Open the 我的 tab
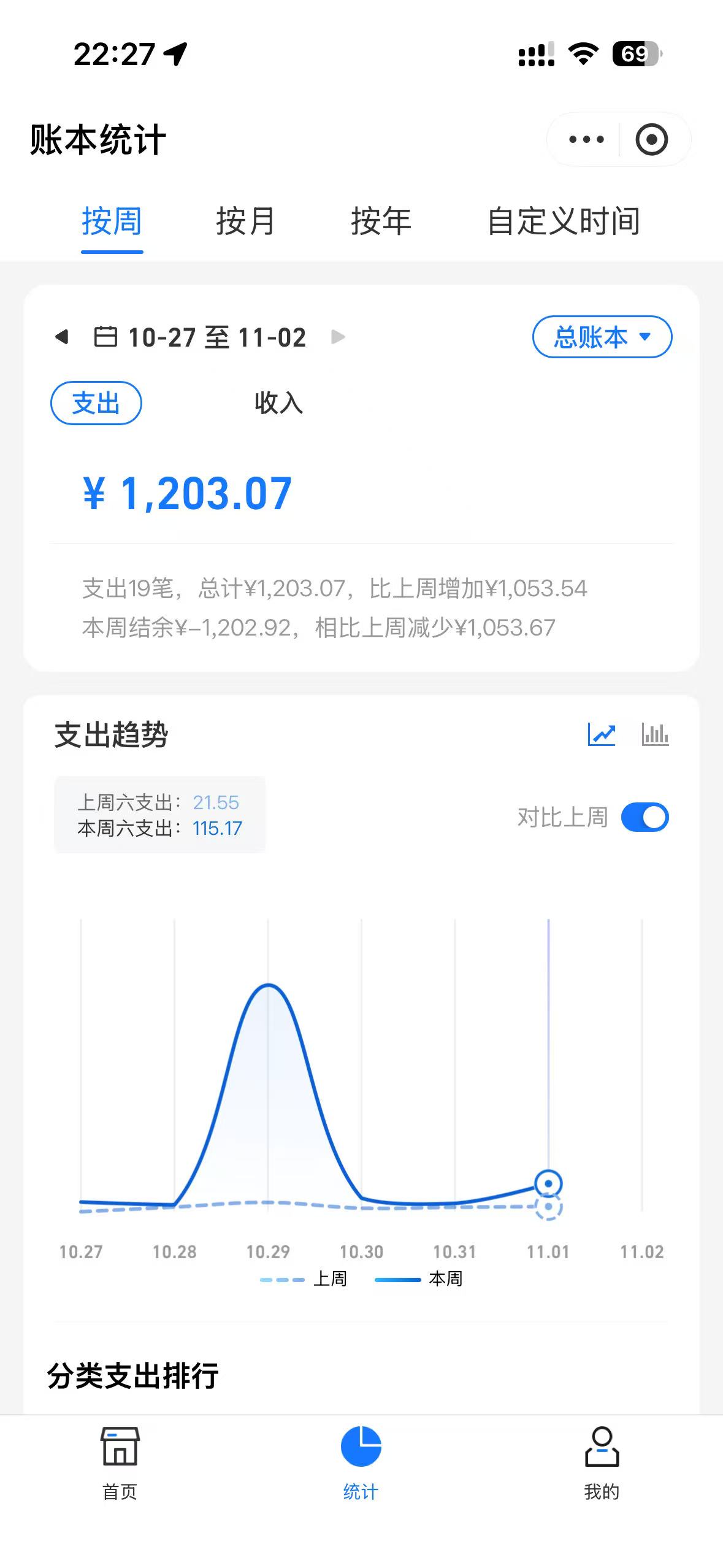The image size is (723, 1568). point(602,1462)
